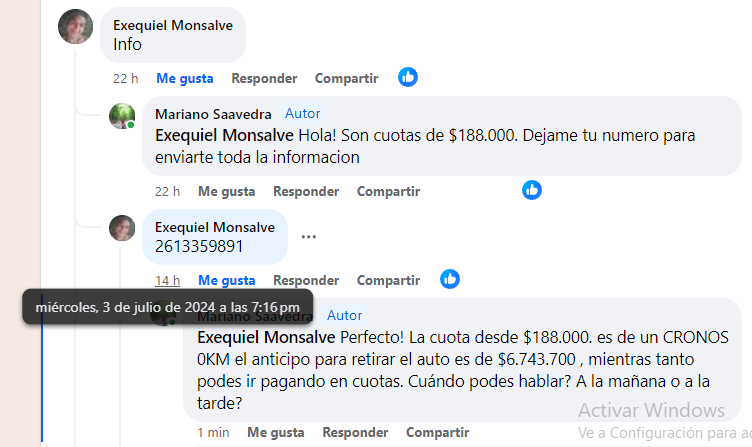This screenshot has width=752, height=447.
Task: Reply to Exequiel Monsalve's Info comment
Action: coord(264,78)
